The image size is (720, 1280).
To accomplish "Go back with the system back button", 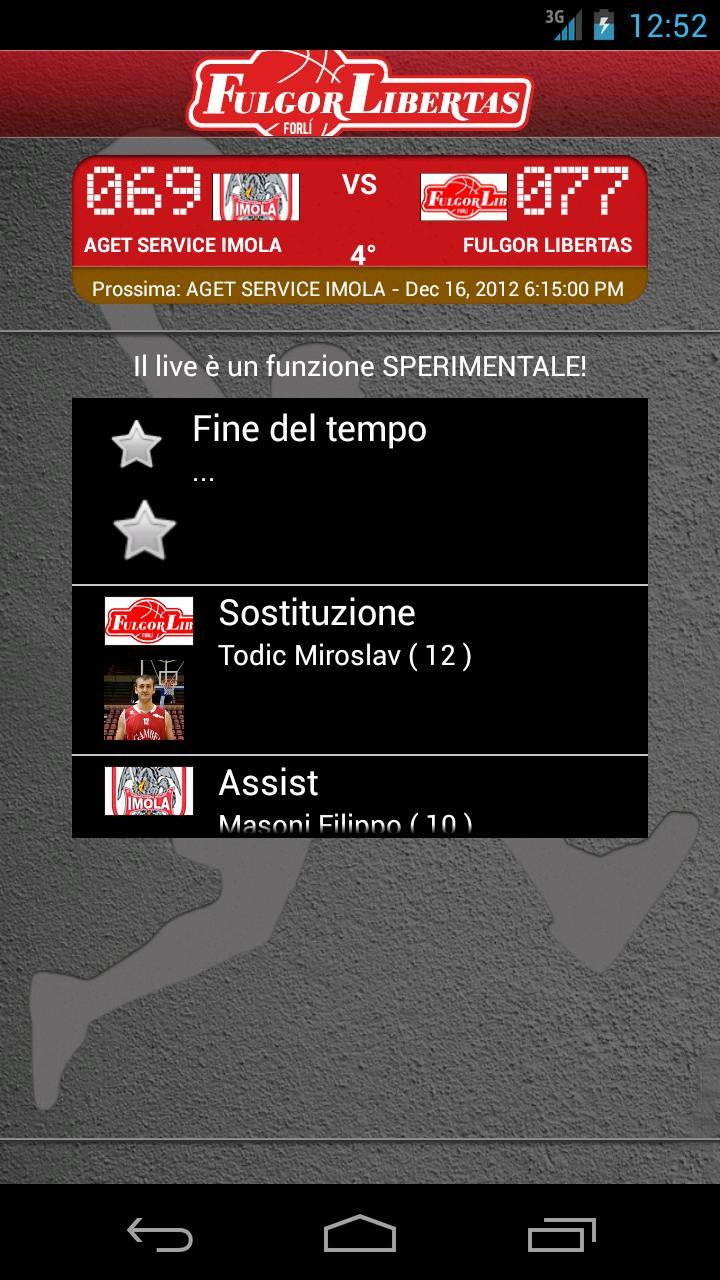I will [x=160, y=1234].
